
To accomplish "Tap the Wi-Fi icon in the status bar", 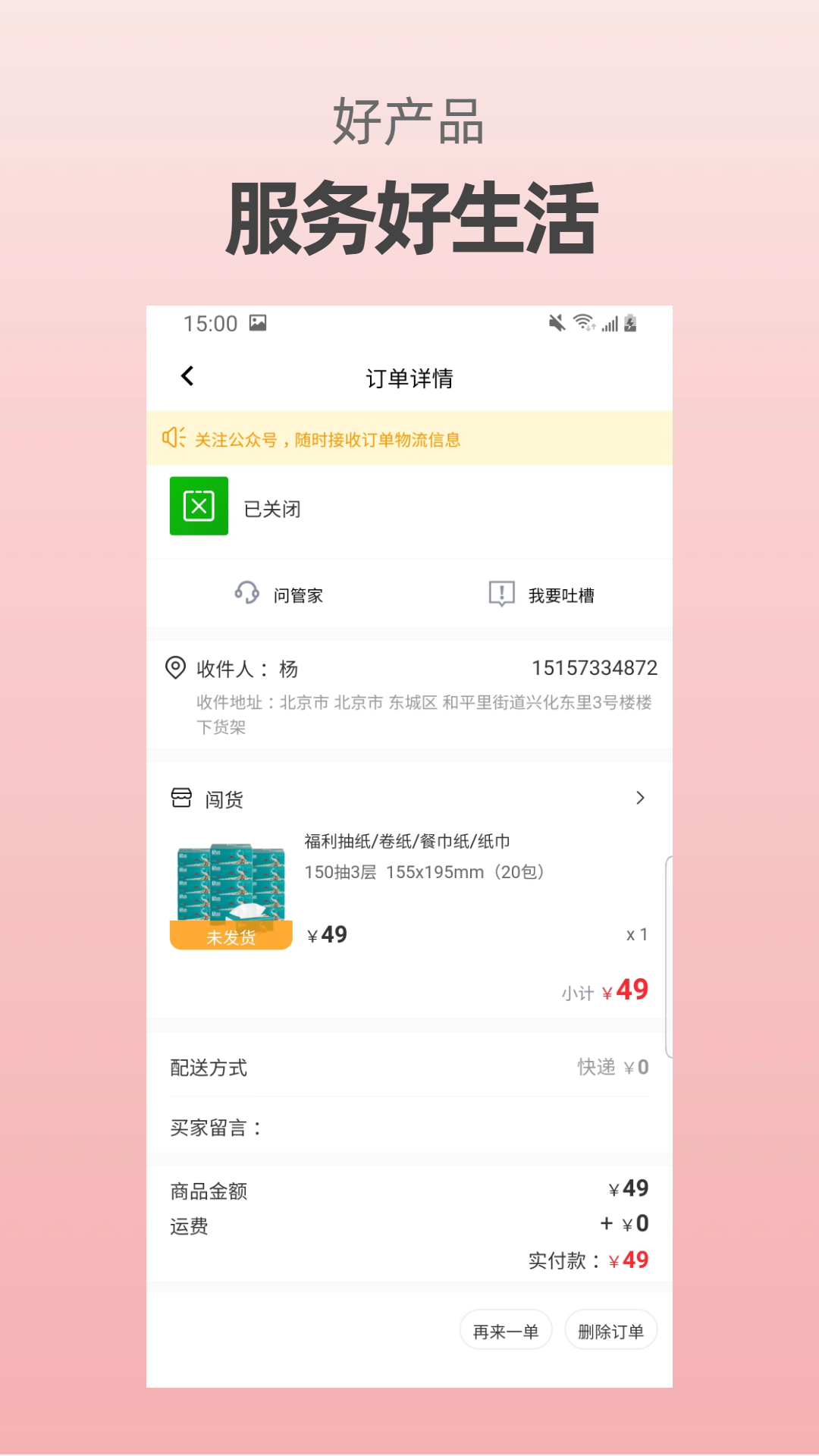I will (x=582, y=322).
